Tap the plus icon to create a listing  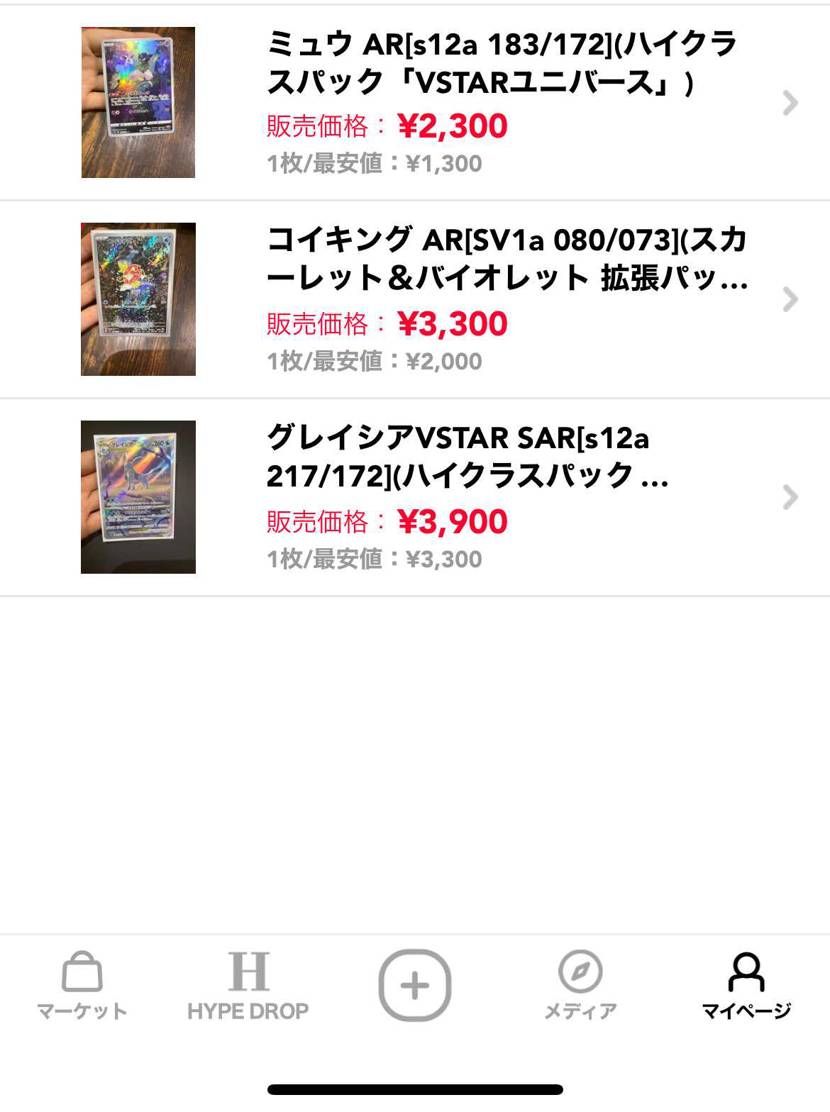pyautogui.click(x=415, y=985)
